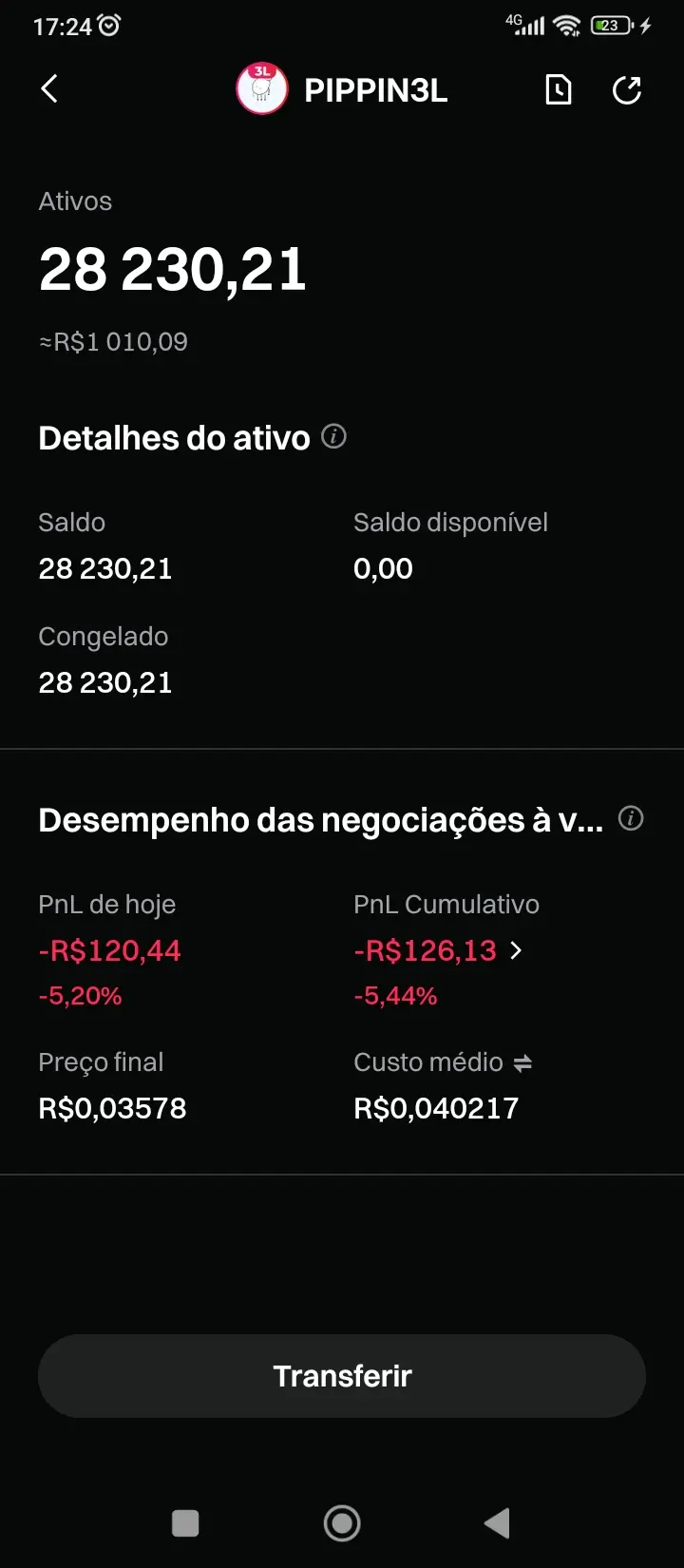This screenshot has width=684, height=1568.
Task: Switch the Custo médio display
Action: 522,1063
